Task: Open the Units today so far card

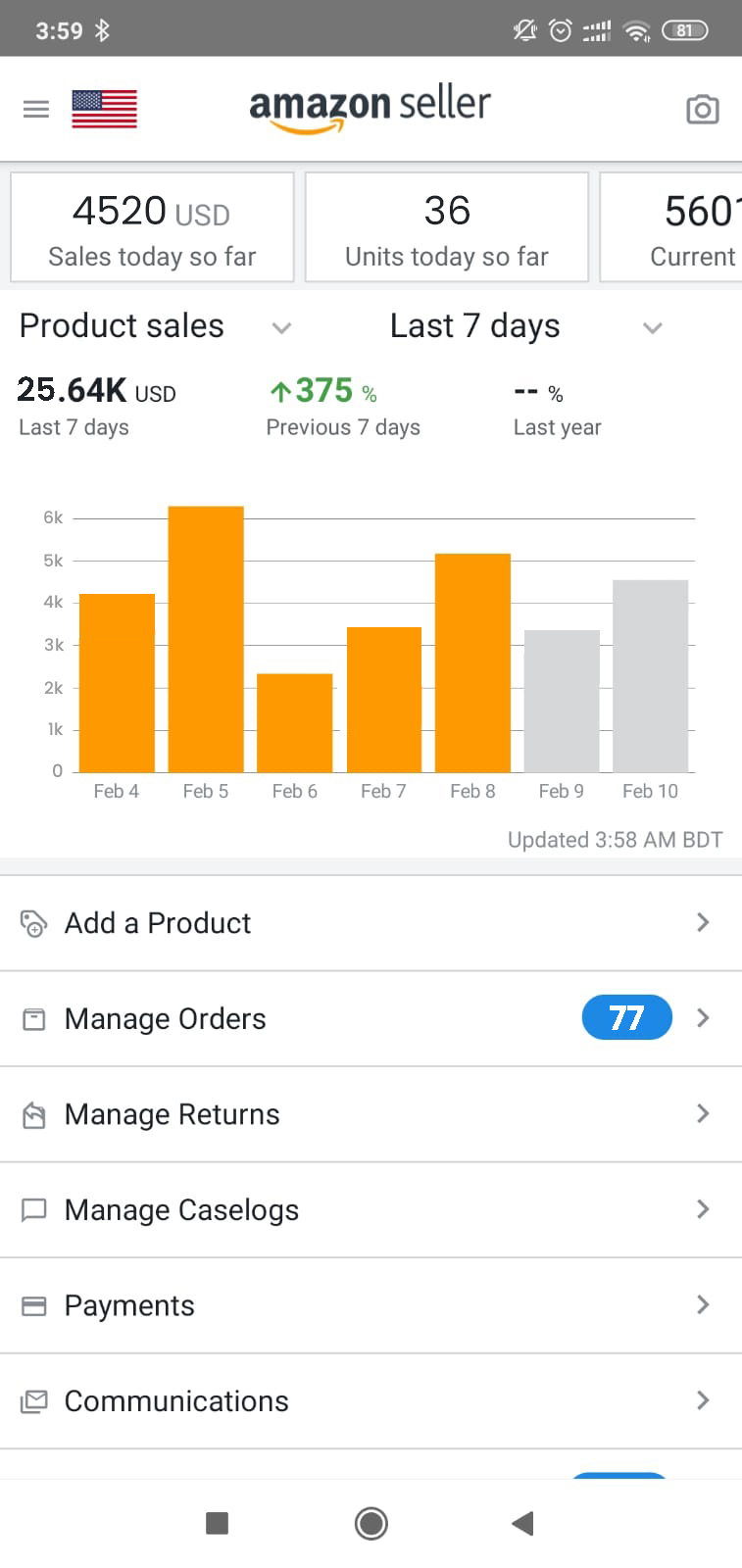Action: point(447,227)
